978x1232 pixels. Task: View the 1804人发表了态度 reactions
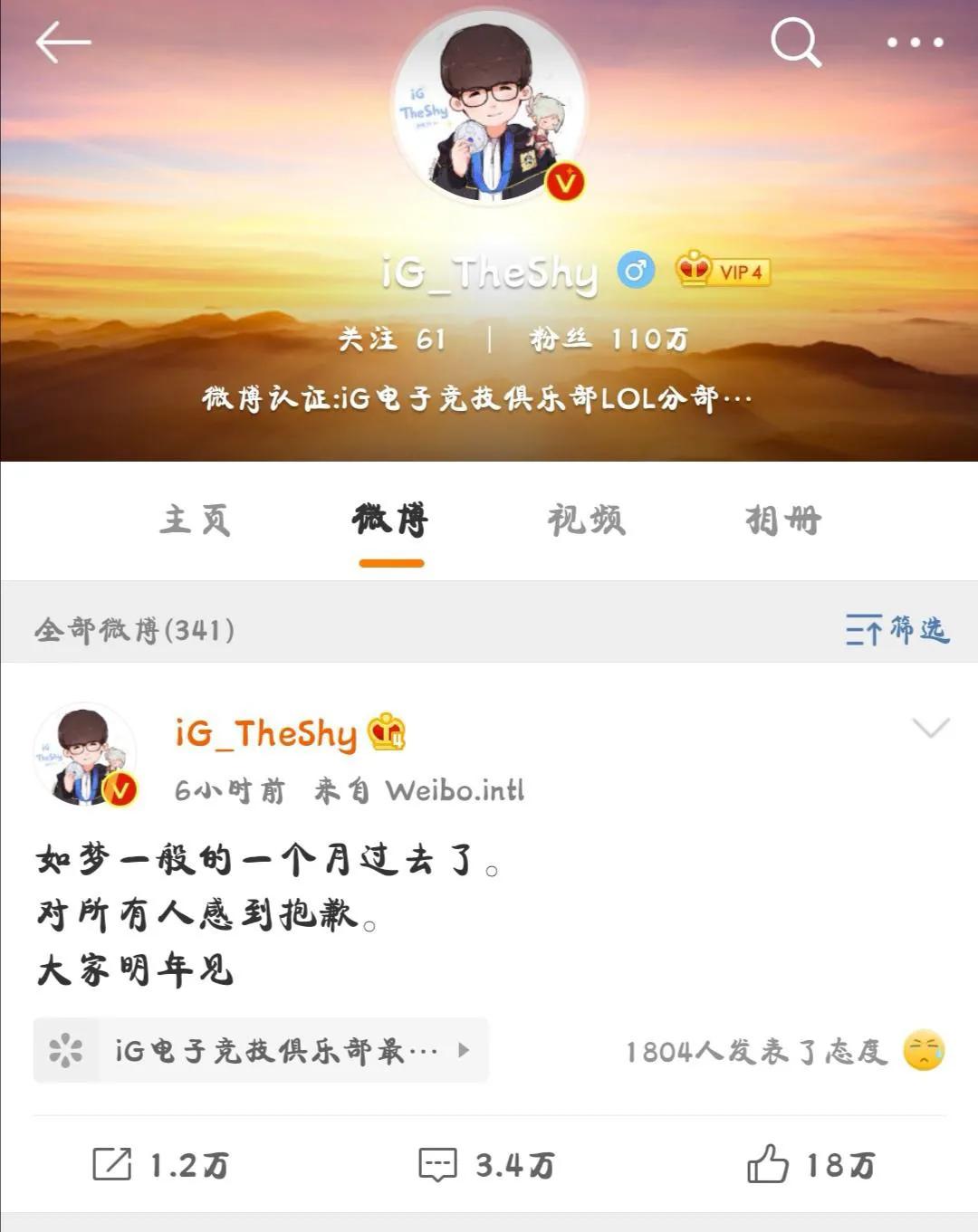pyautogui.click(x=785, y=1051)
